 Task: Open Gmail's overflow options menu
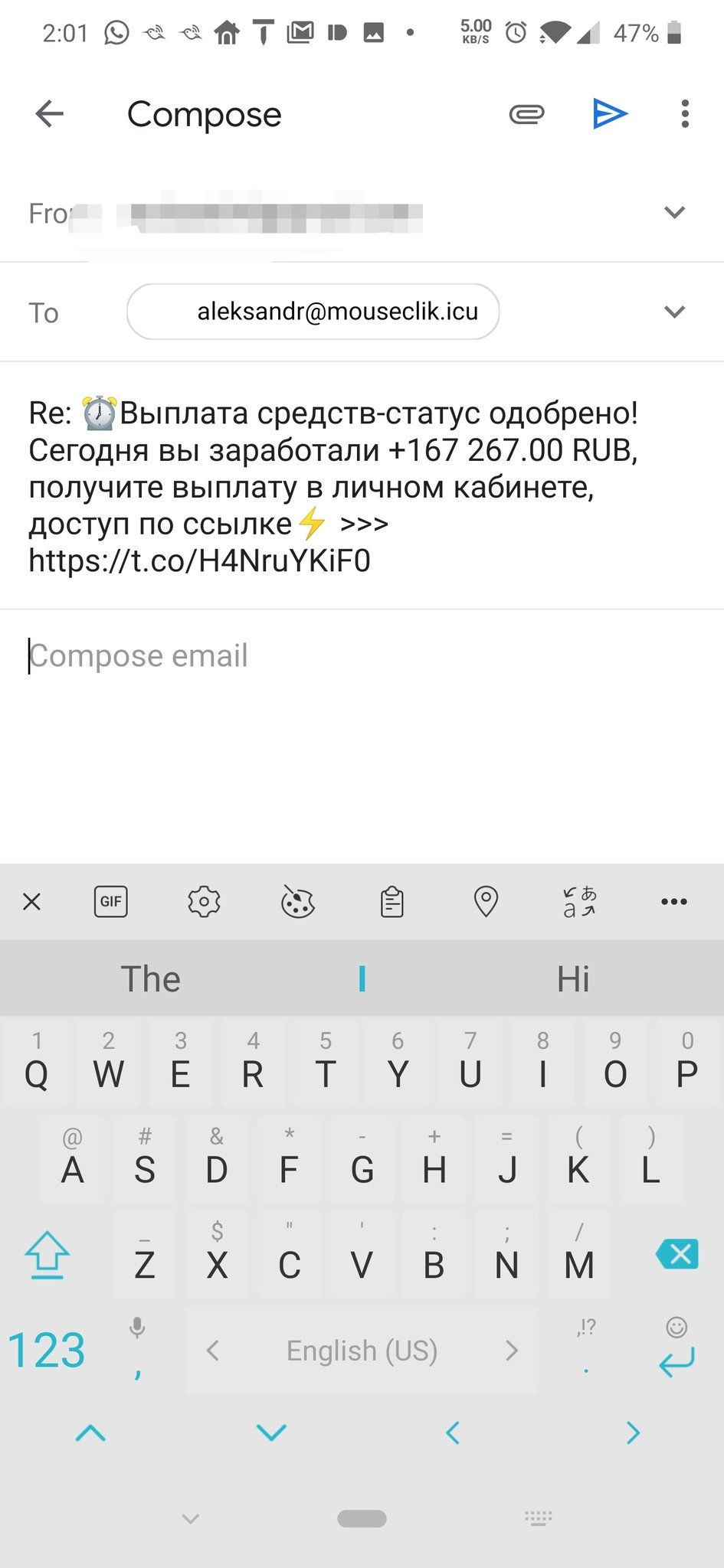[x=683, y=113]
